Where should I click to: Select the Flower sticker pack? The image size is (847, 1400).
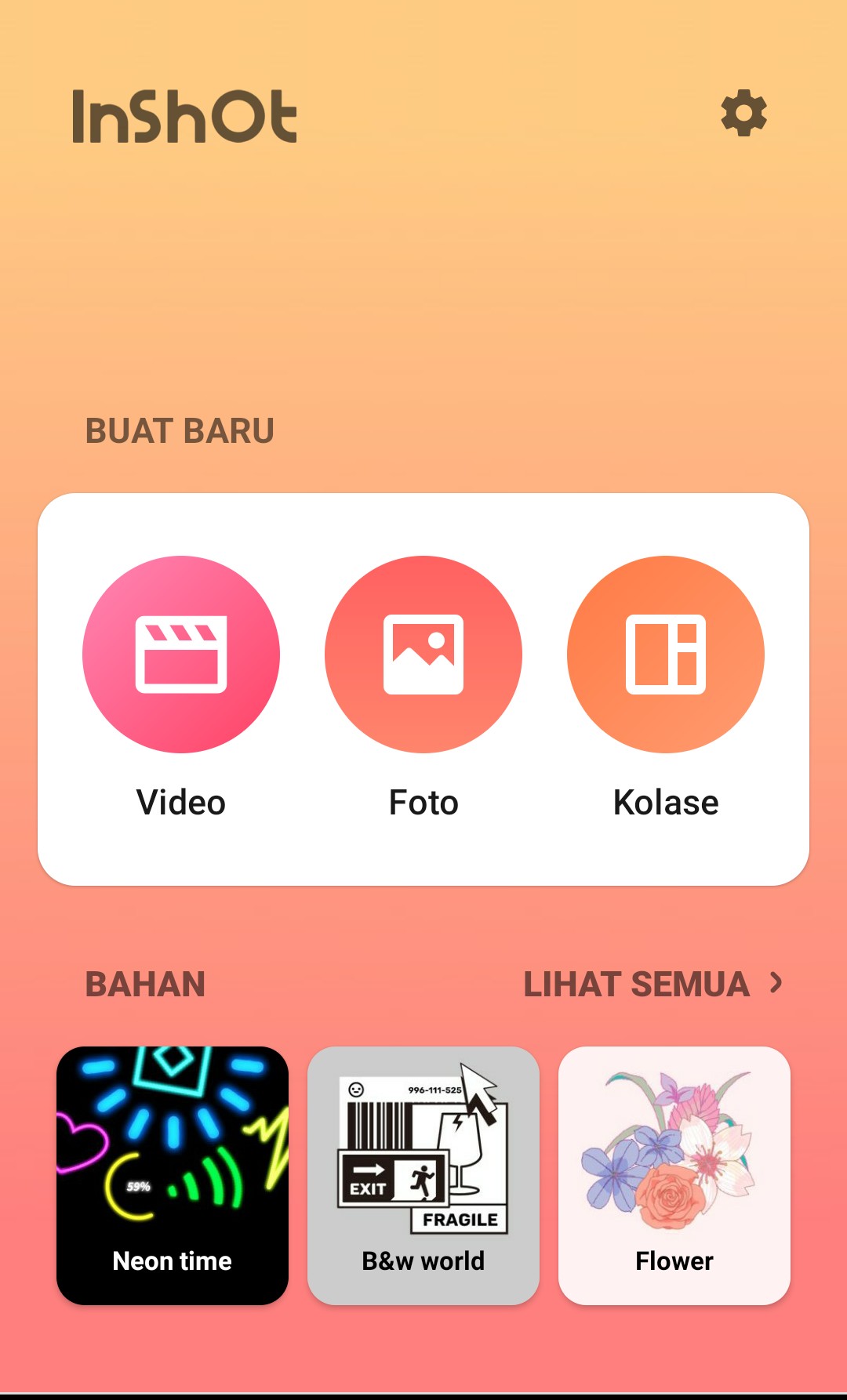[674, 1175]
